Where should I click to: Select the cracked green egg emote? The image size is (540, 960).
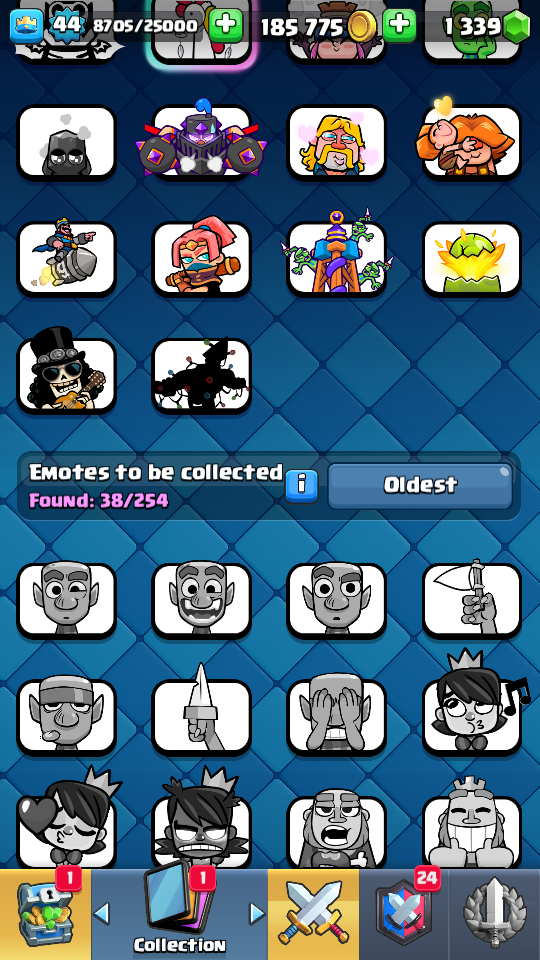pyautogui.click(x=472, y=259)
